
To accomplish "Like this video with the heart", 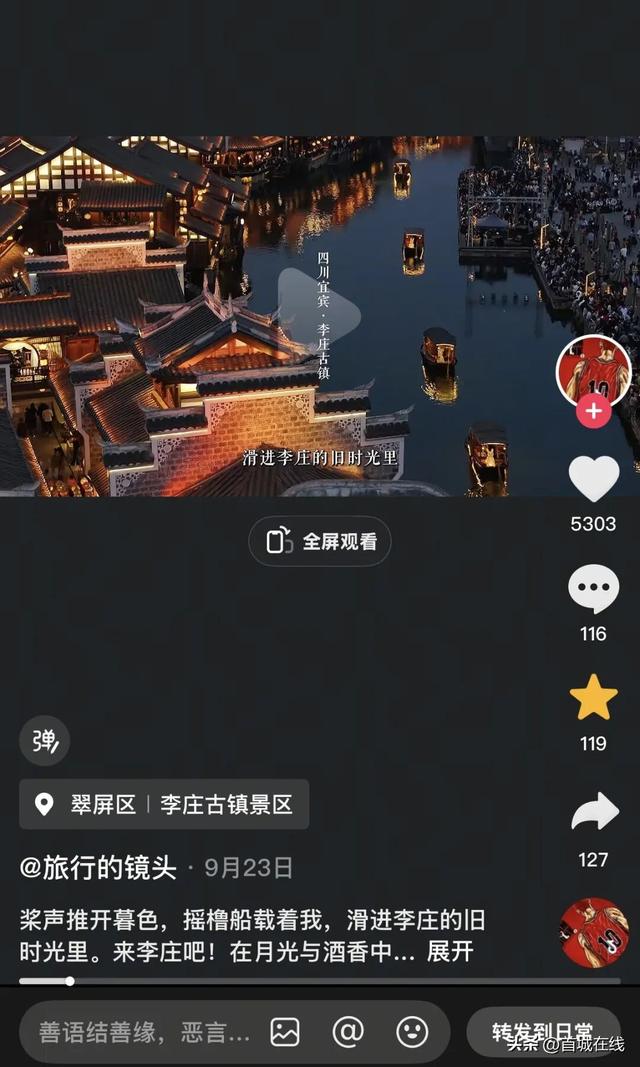I will (593, 478).
